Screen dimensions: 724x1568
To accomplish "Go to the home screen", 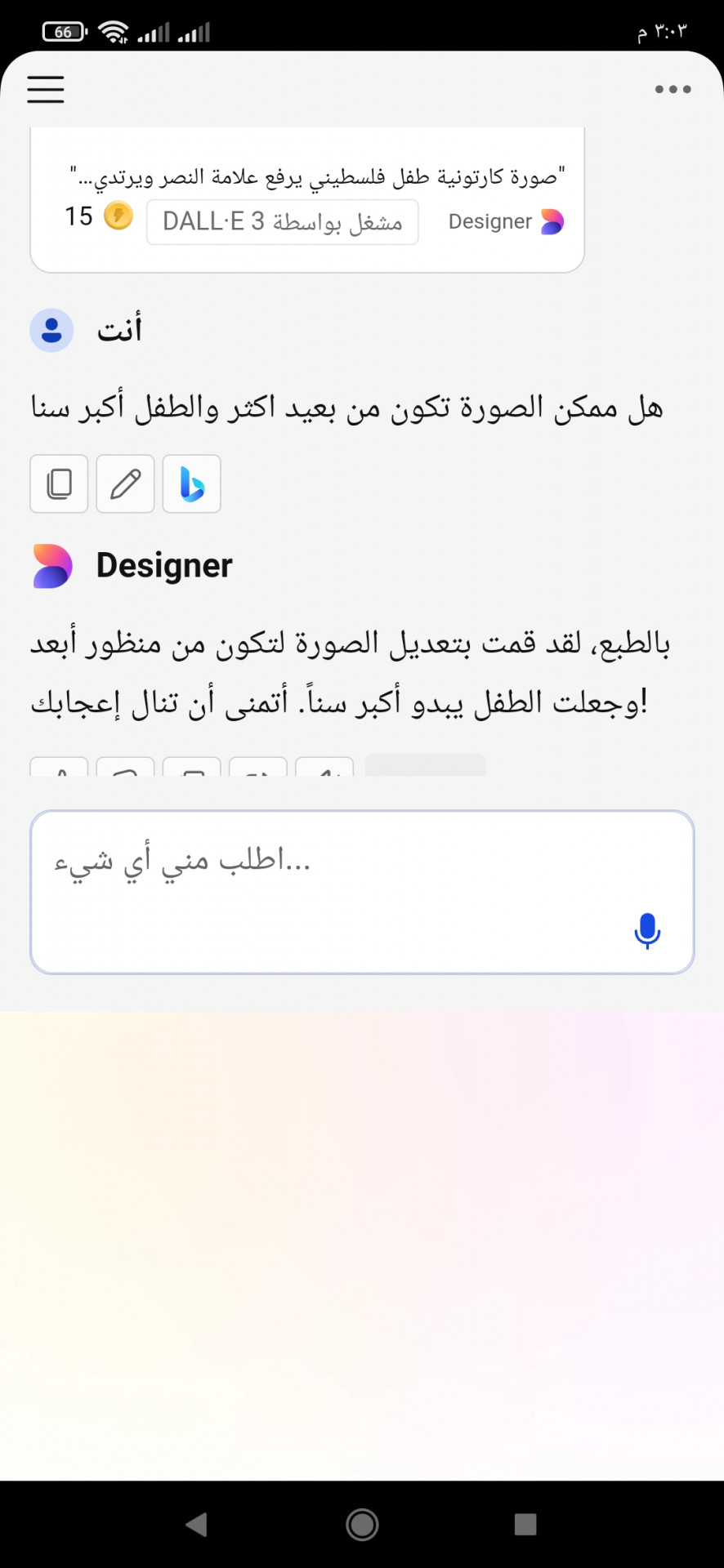I will 362,1524.
